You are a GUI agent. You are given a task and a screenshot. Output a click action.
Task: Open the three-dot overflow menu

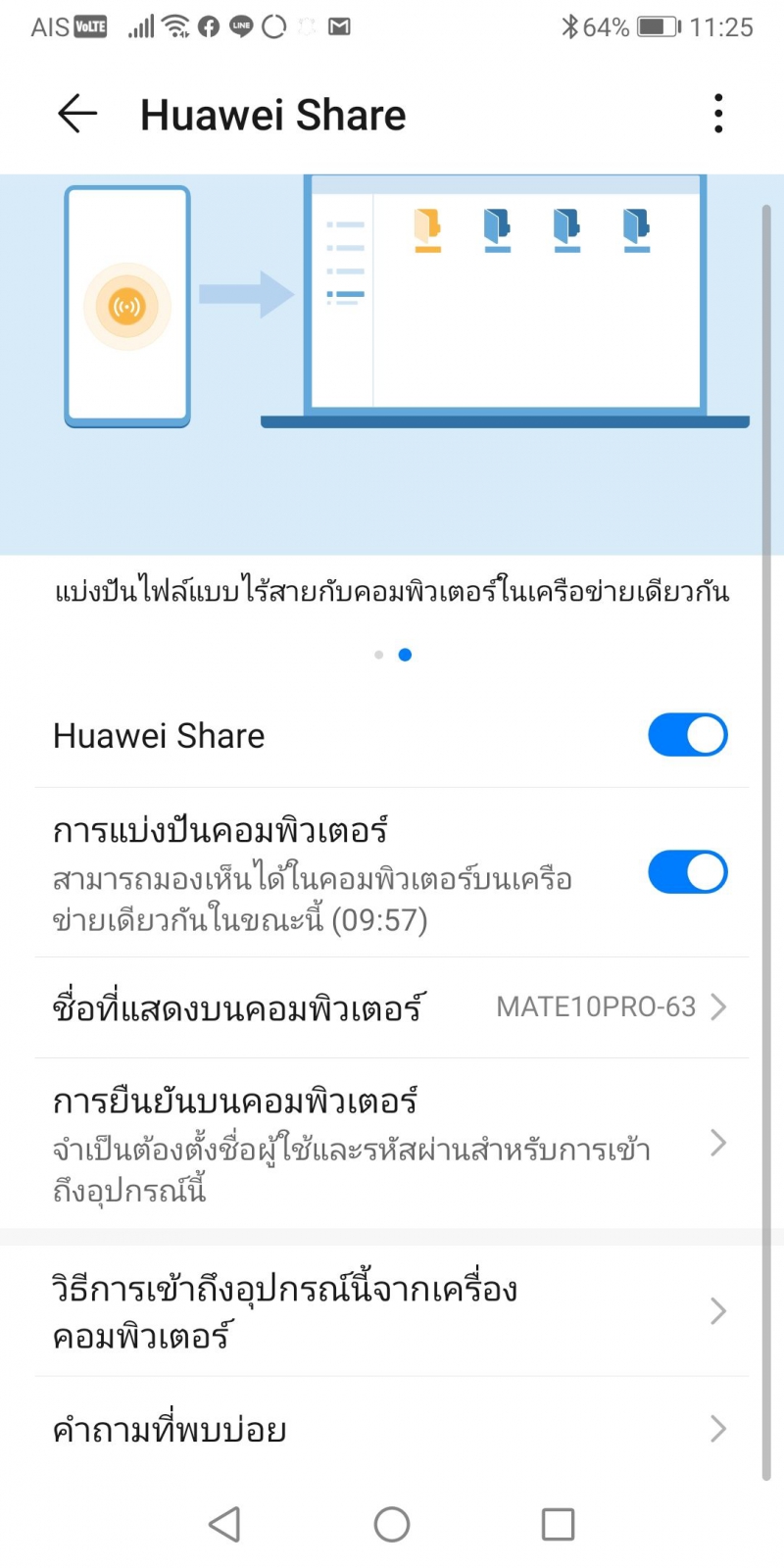point(718,115)
